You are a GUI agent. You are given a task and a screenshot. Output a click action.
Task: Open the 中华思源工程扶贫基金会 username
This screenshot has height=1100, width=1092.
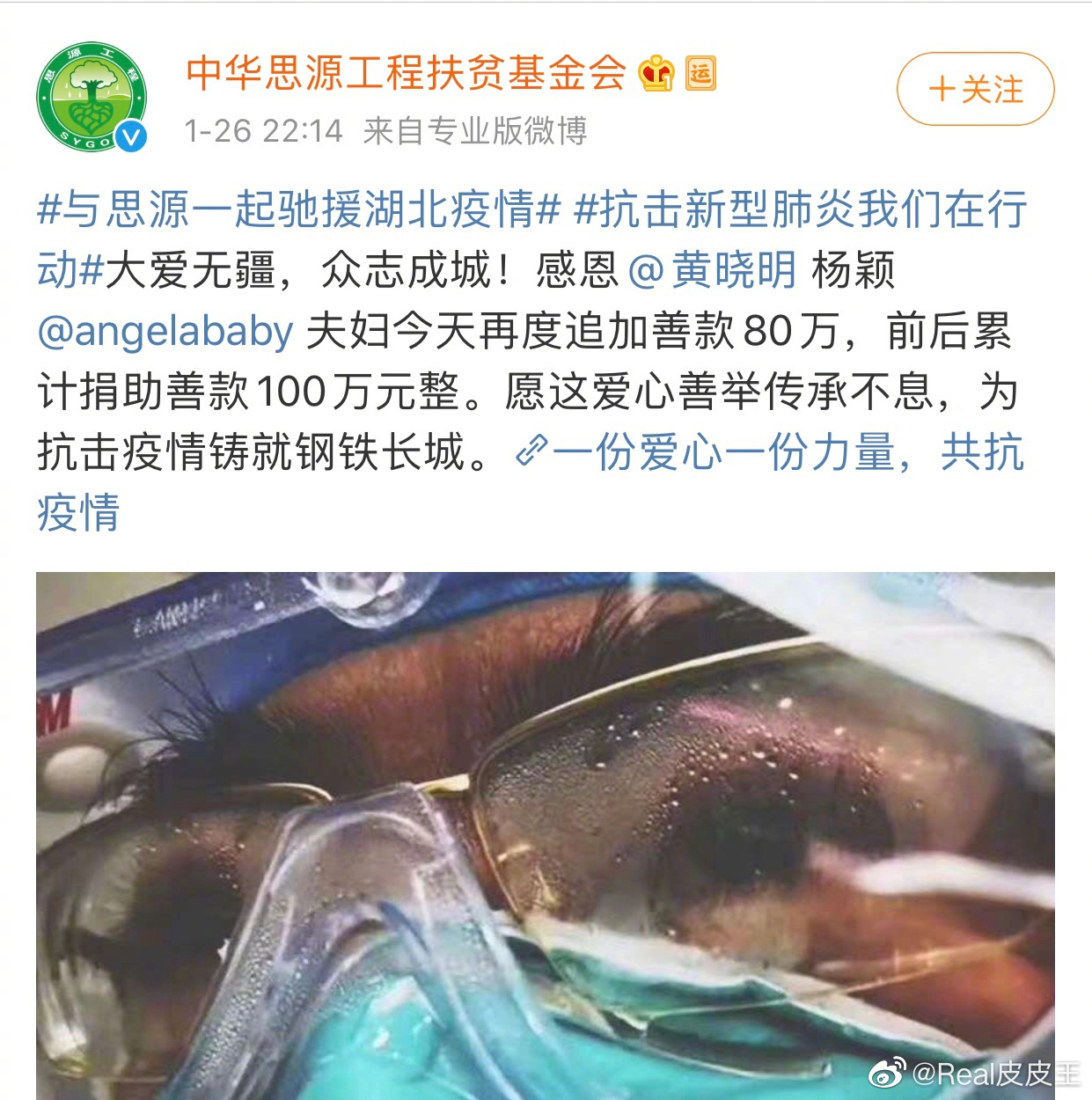click(x=406, y=73)
